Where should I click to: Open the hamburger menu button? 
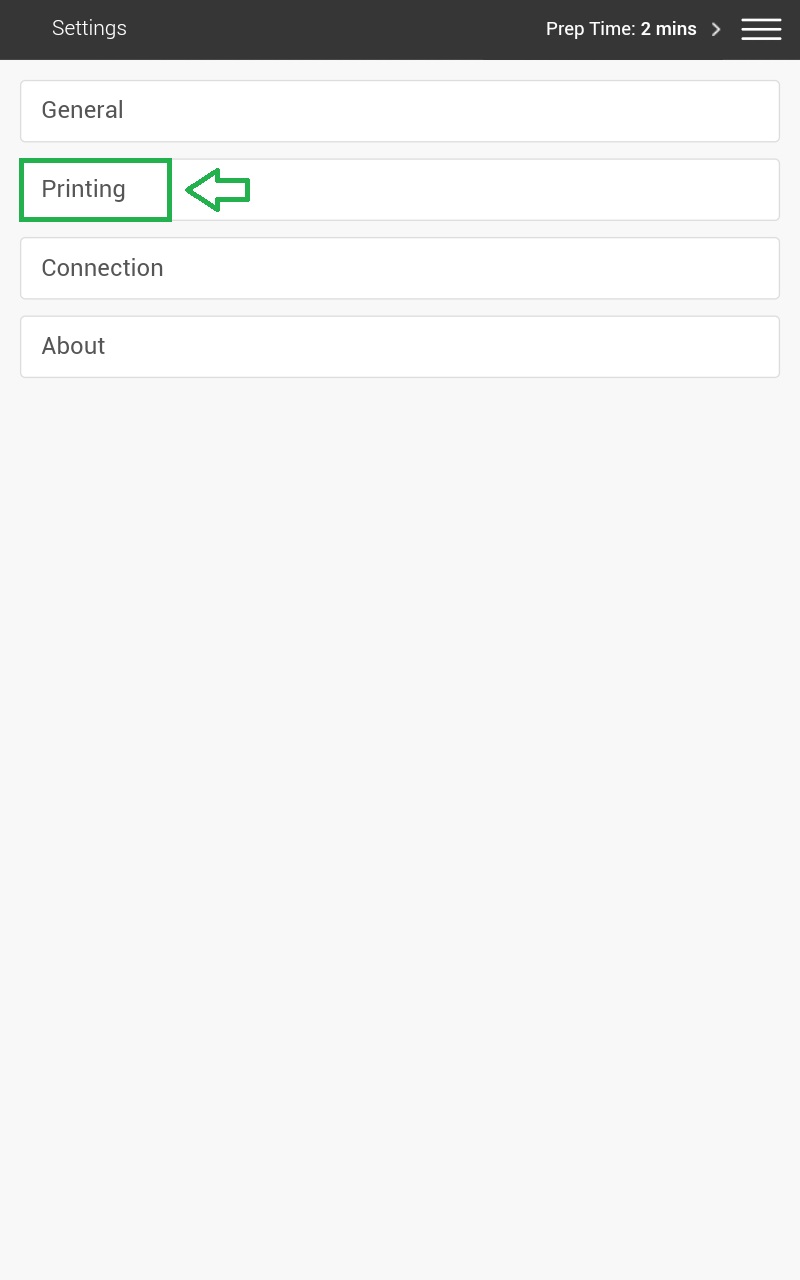pos(761,29)
